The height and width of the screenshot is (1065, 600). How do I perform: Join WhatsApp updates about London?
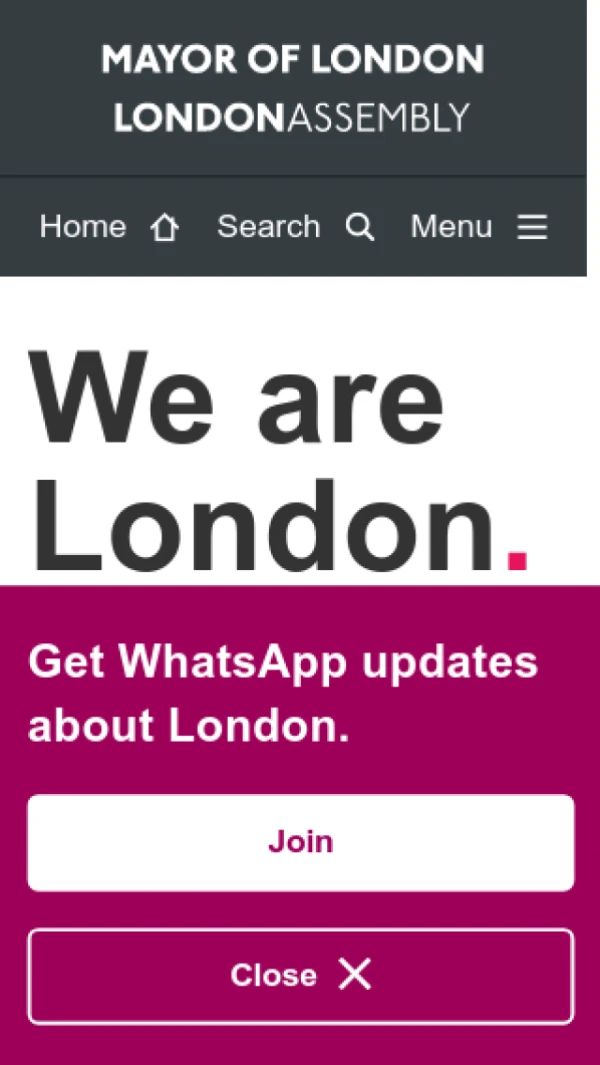tap(300, 842)
